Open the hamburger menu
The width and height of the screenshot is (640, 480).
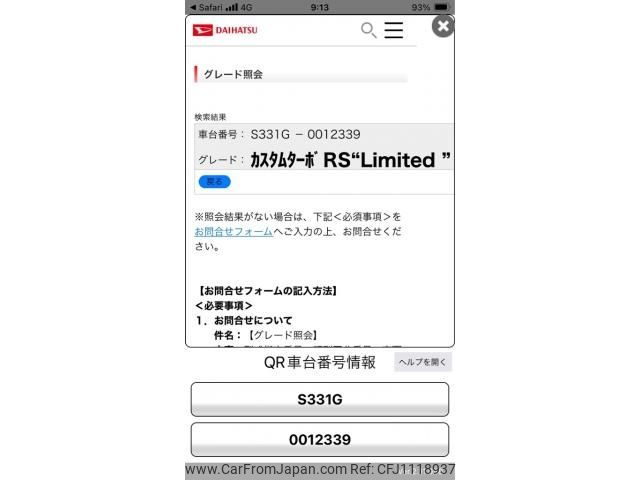tap(394, 30)
